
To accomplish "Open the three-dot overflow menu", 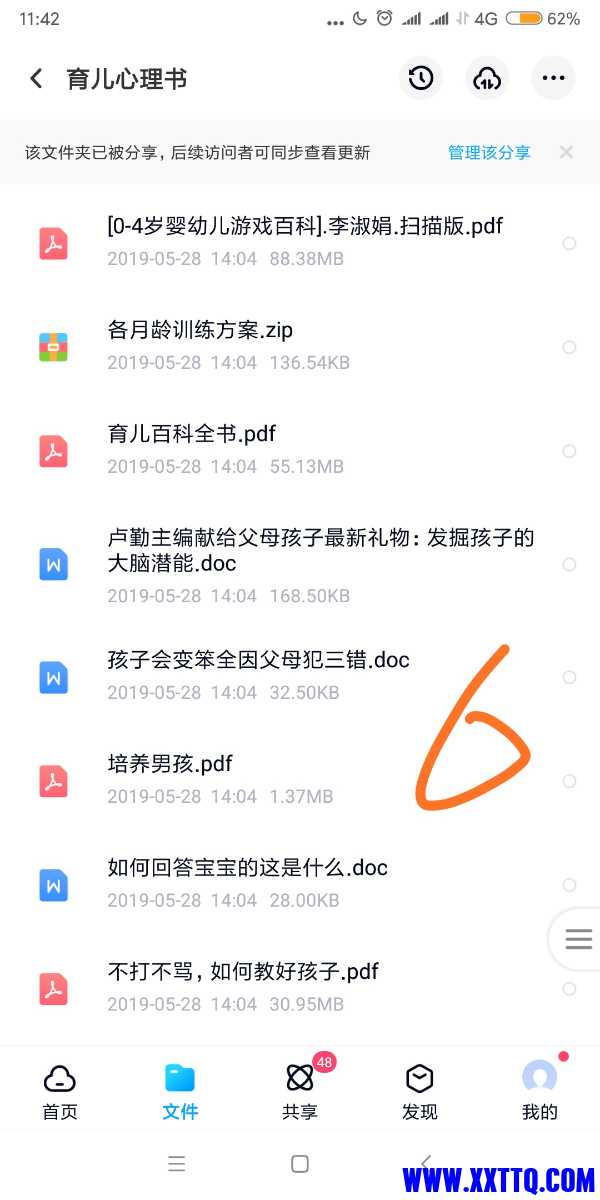I will (x=553, y=78).
